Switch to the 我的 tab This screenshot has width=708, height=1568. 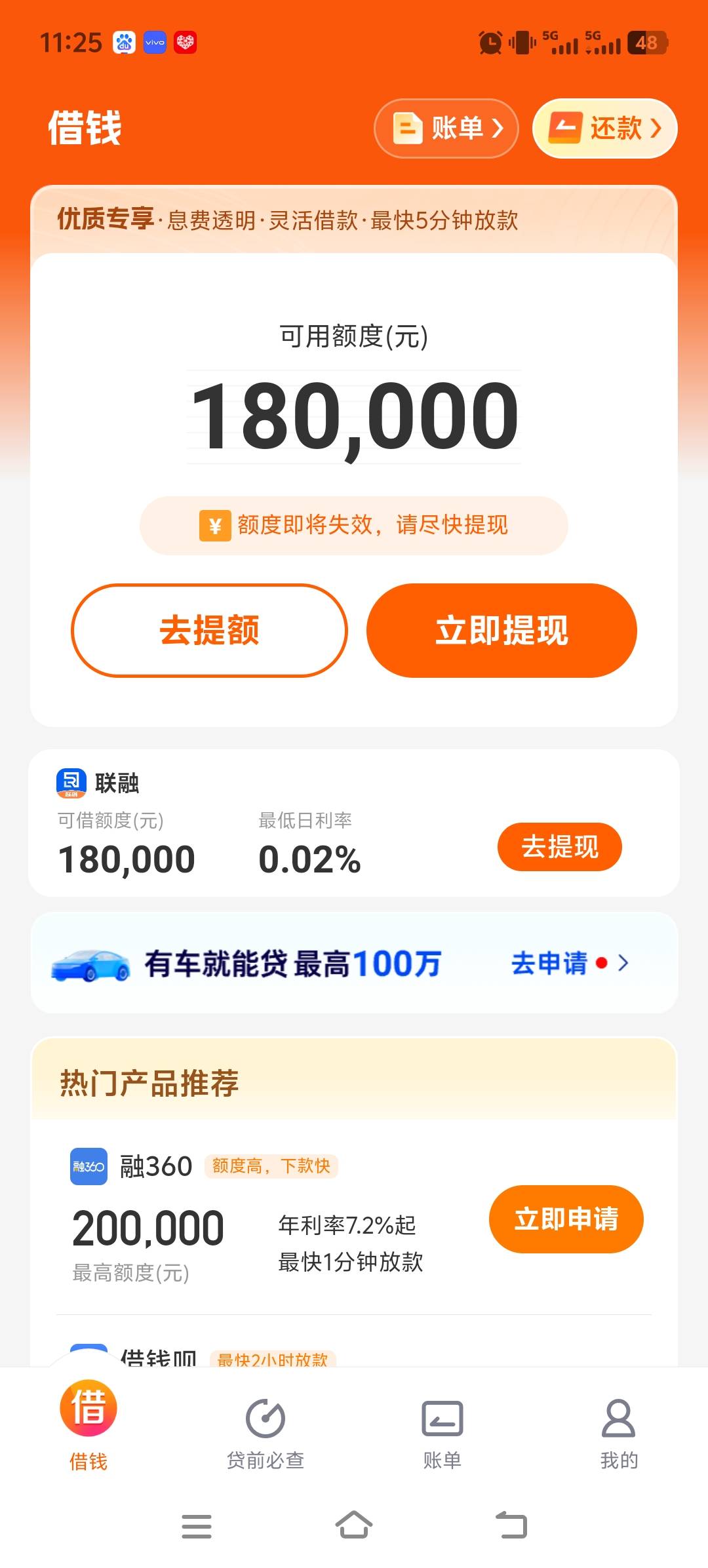(x=619, y=1433)
